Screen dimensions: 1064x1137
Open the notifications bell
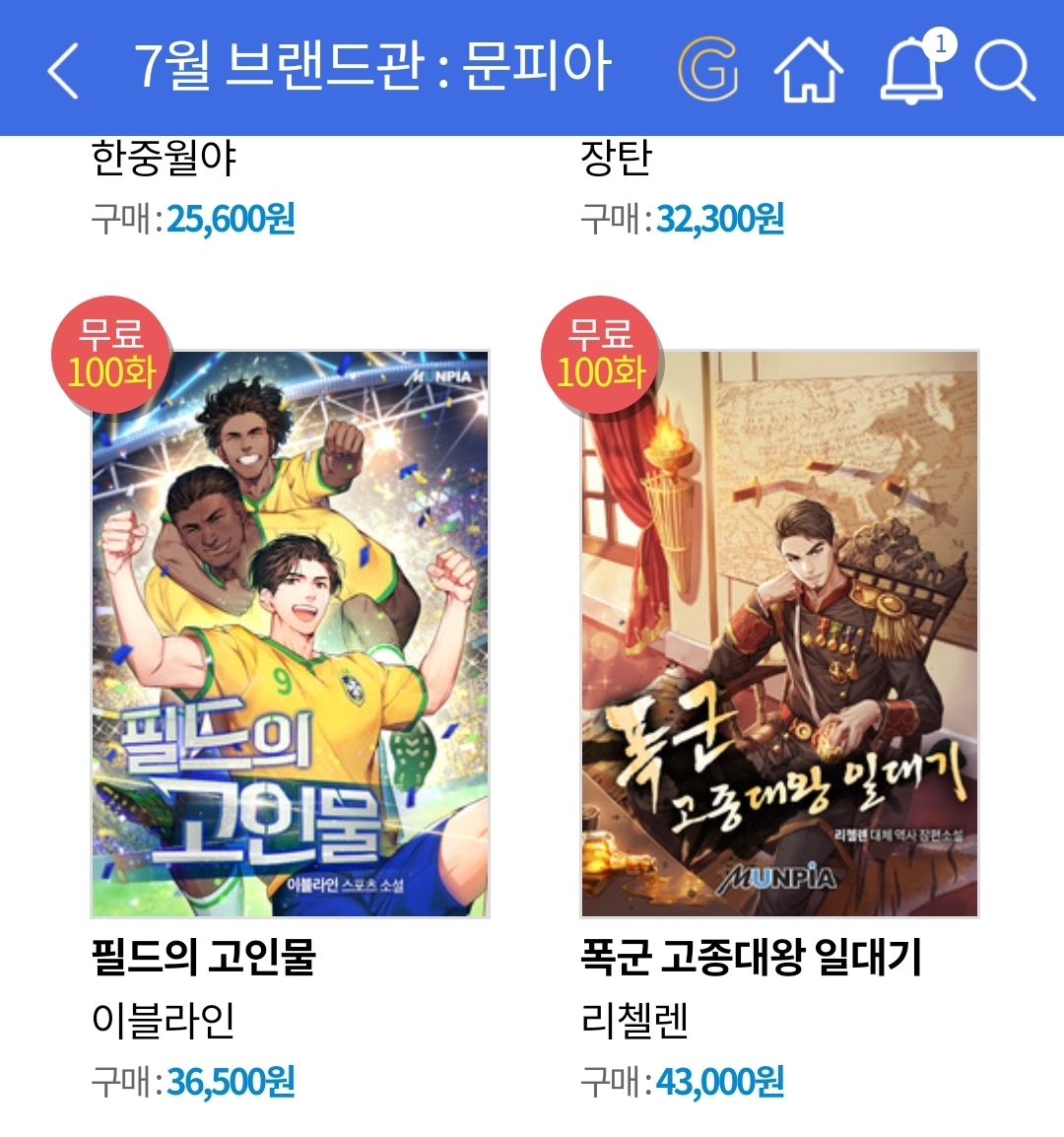[x=911, y=69]
